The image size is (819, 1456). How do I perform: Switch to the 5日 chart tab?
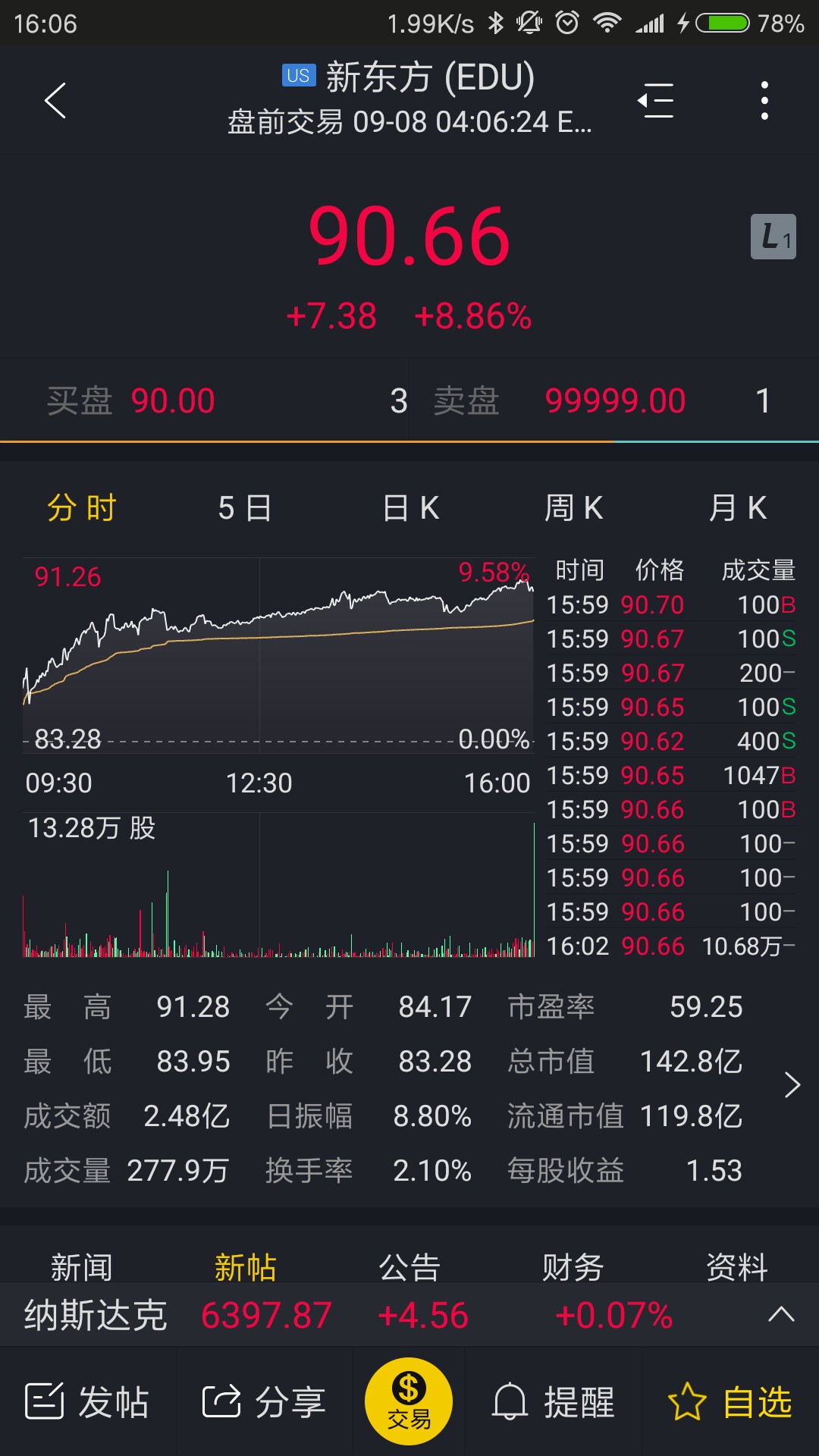(245, 508)
